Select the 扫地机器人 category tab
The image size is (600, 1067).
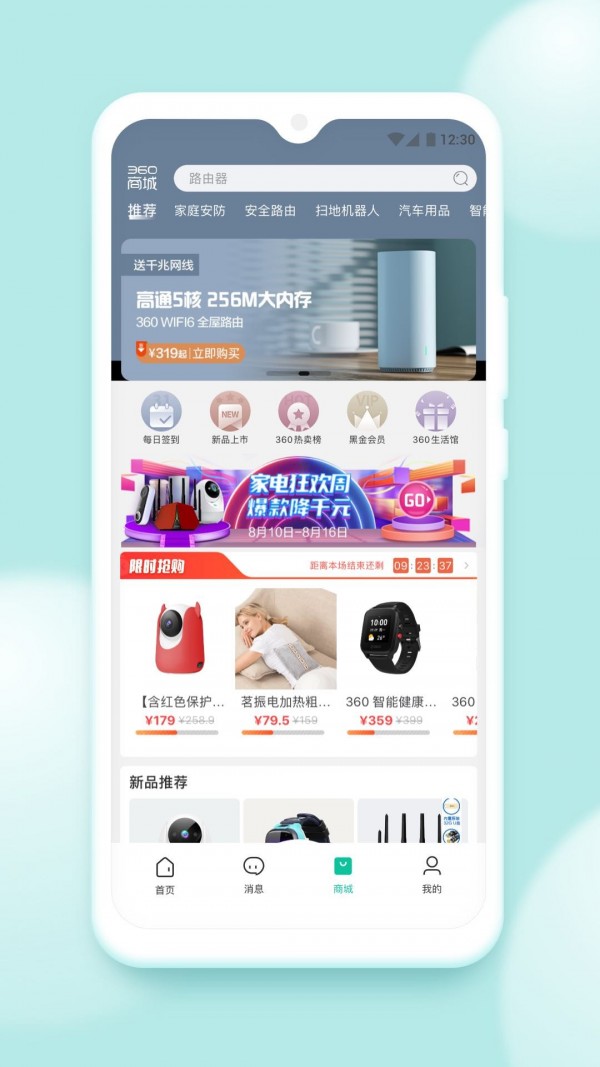[347, 211]
